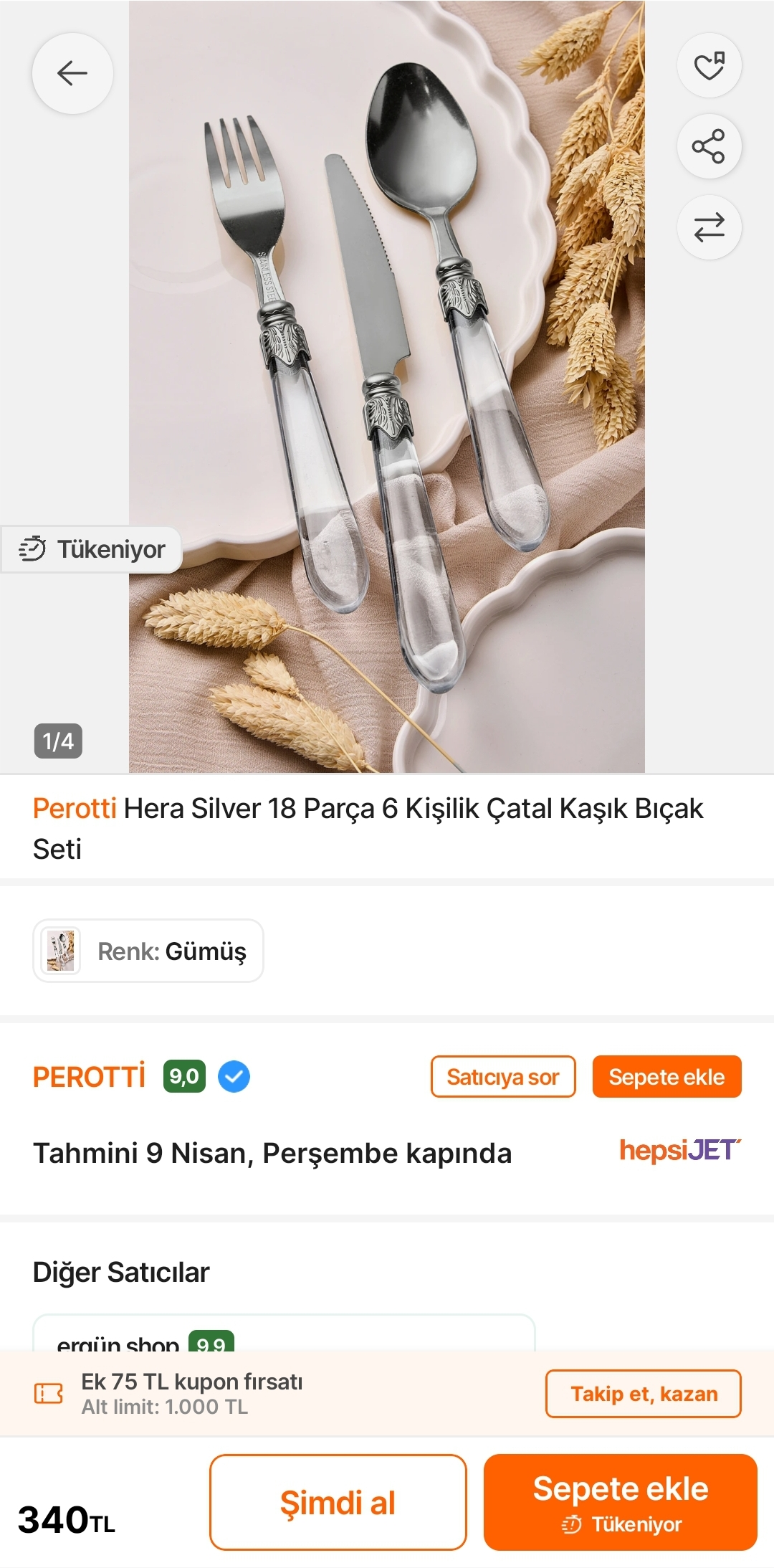Viewport: 774px width, 1568px height.
Task: Add to cart with bottom Sepete ekle
Action: (x=620, y=1502)
